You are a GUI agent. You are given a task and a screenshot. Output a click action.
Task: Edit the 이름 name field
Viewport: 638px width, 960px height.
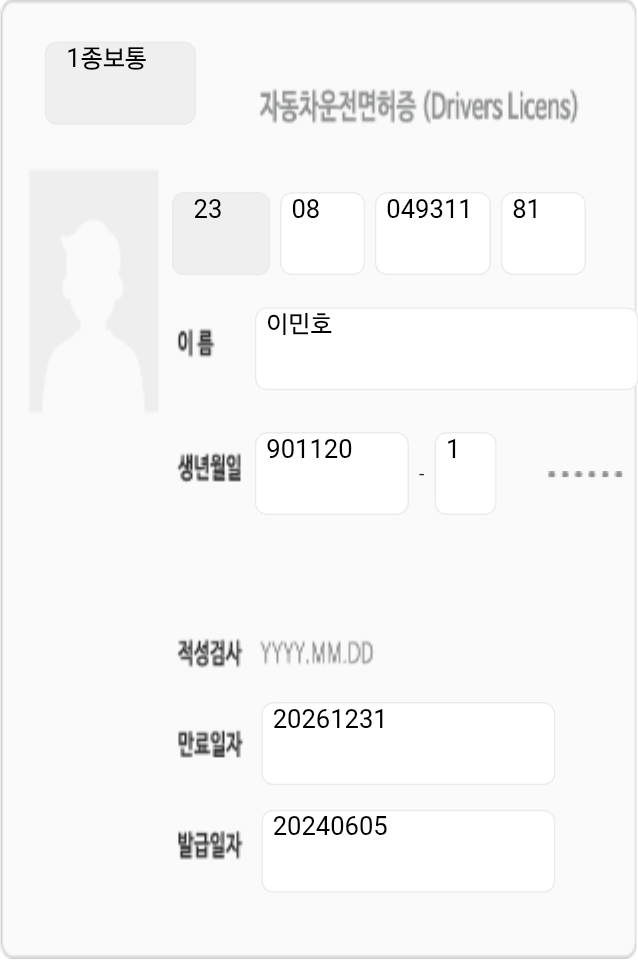coord(446,348)
